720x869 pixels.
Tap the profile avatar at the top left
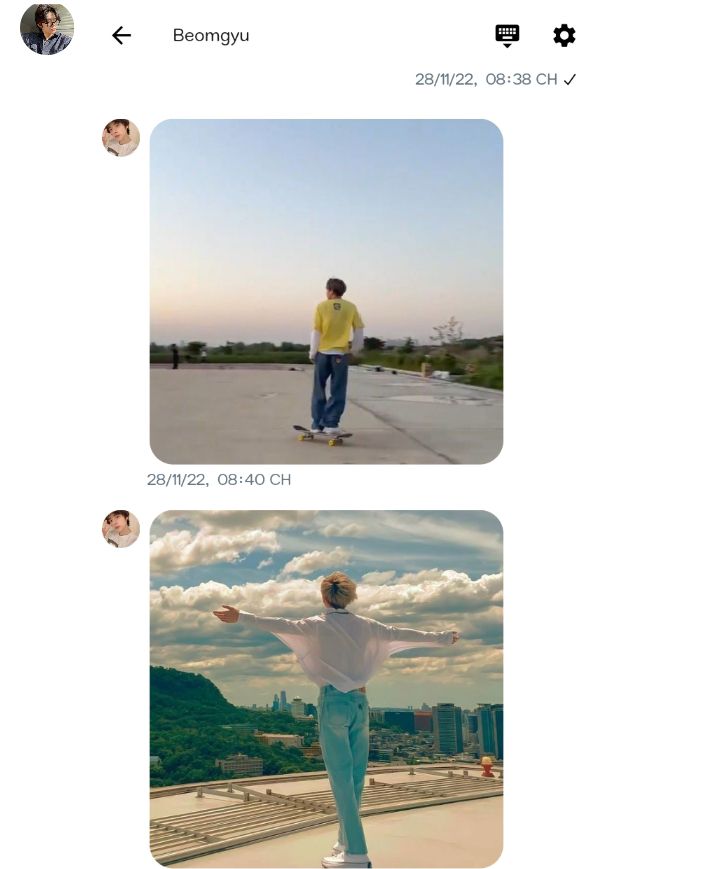pyautogui.click(x=47, y=29)
